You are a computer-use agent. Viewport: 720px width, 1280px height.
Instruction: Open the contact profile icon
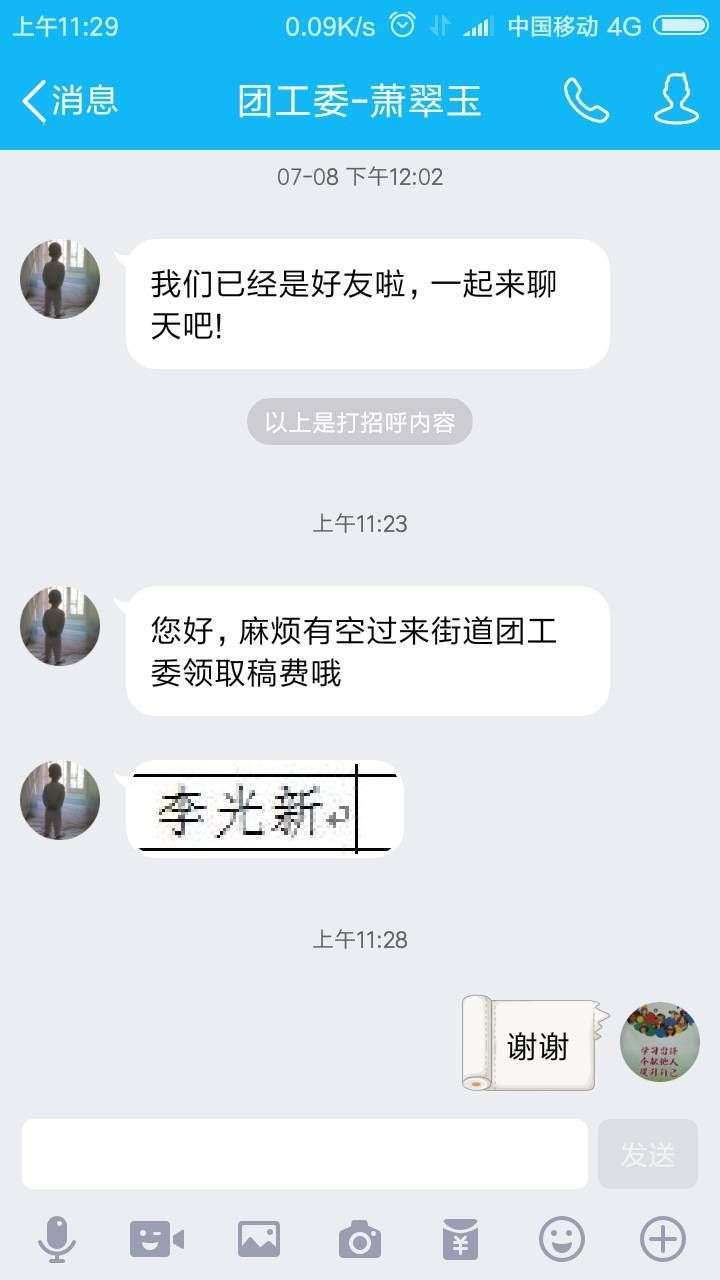click(676, 100)
